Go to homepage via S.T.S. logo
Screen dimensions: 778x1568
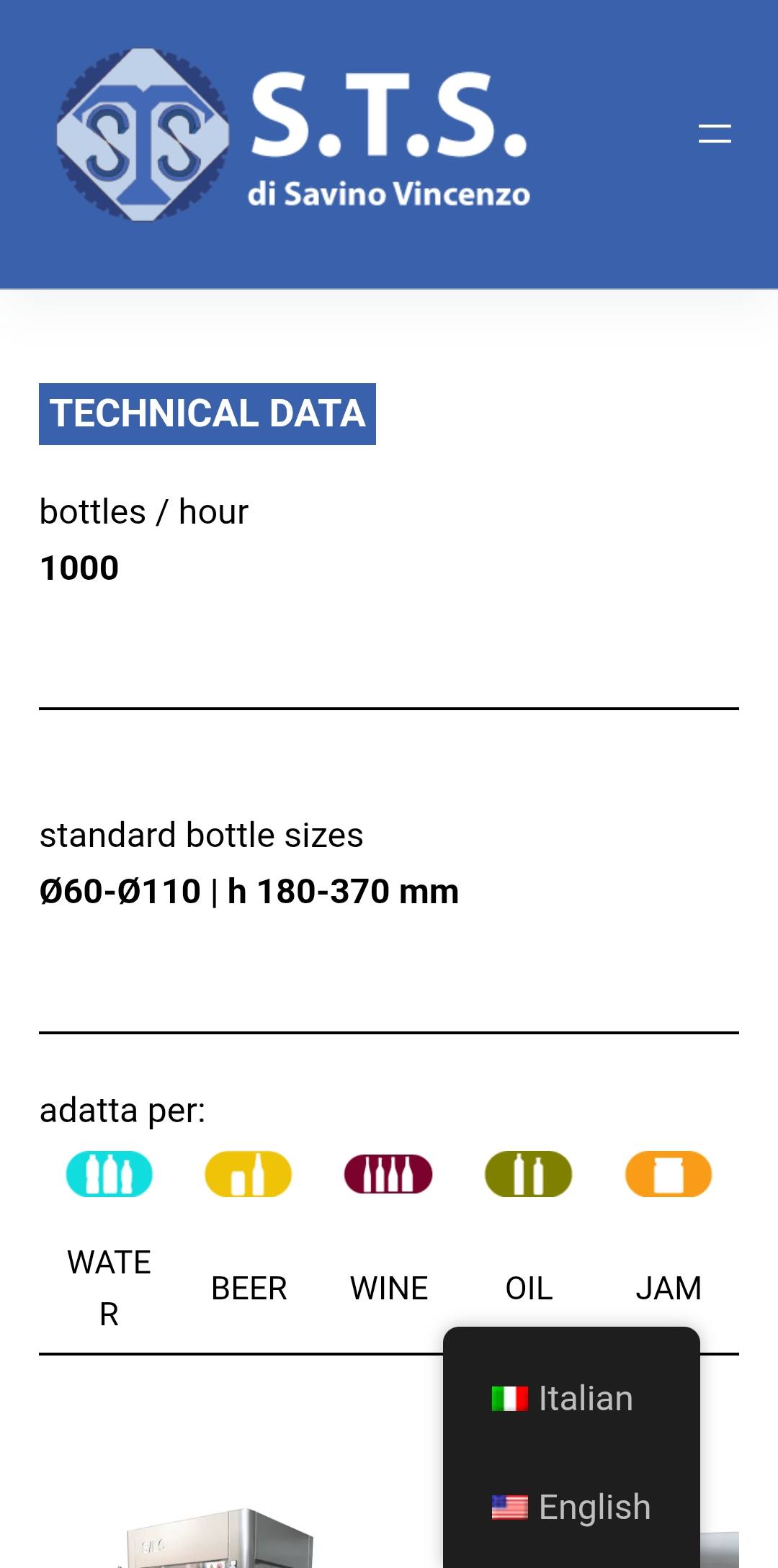pyautogui.click(x=294, y=135)
